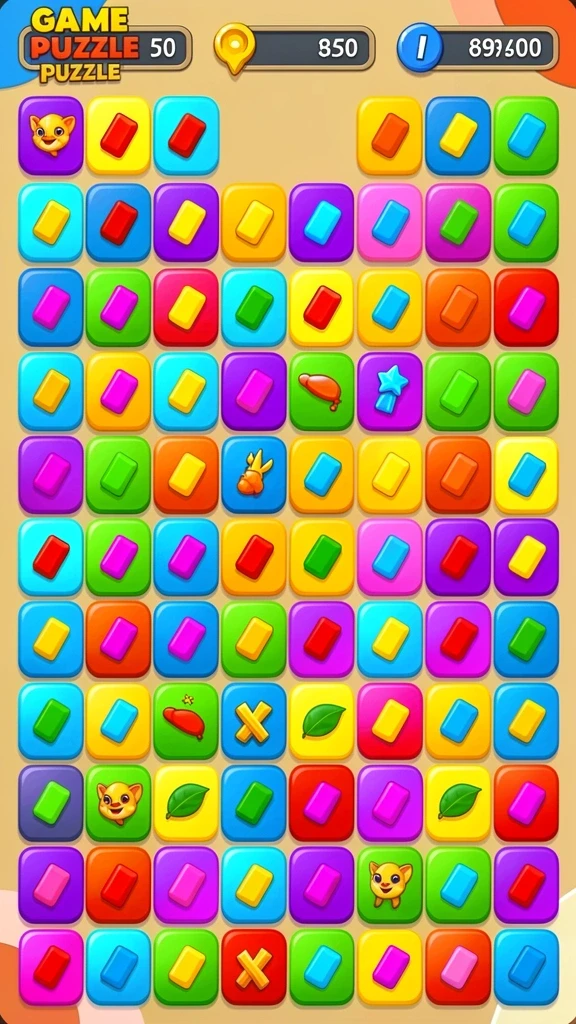
Task: Tap the slate-gray tile with green block
Action: point(51,803)
